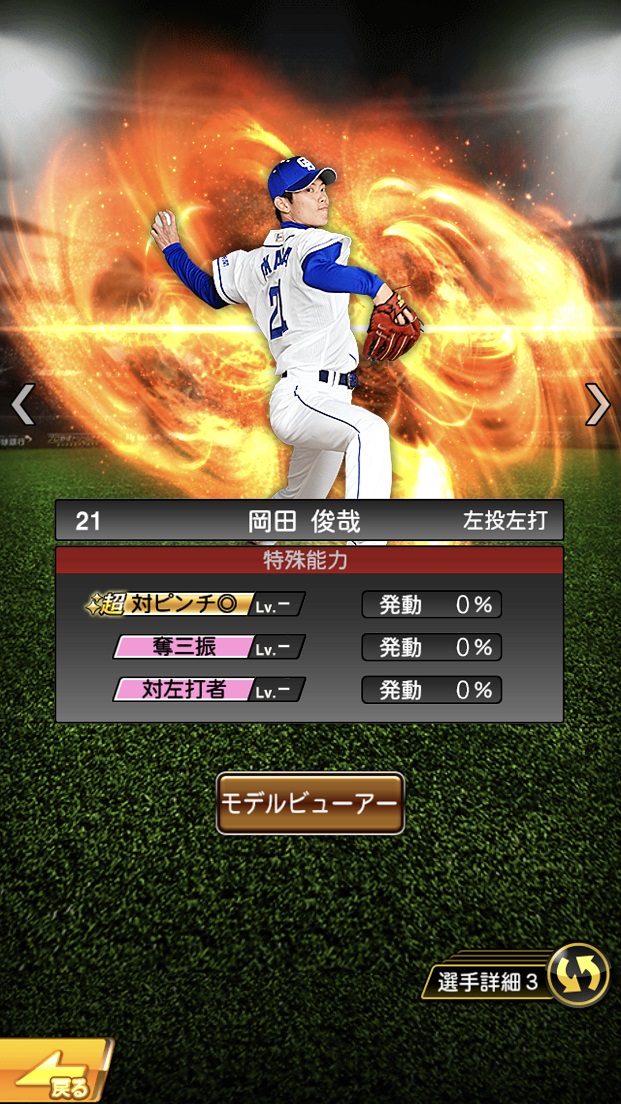
Task: View the 超対ピンチ◎ special ability
Action: [x=195, y=605]
